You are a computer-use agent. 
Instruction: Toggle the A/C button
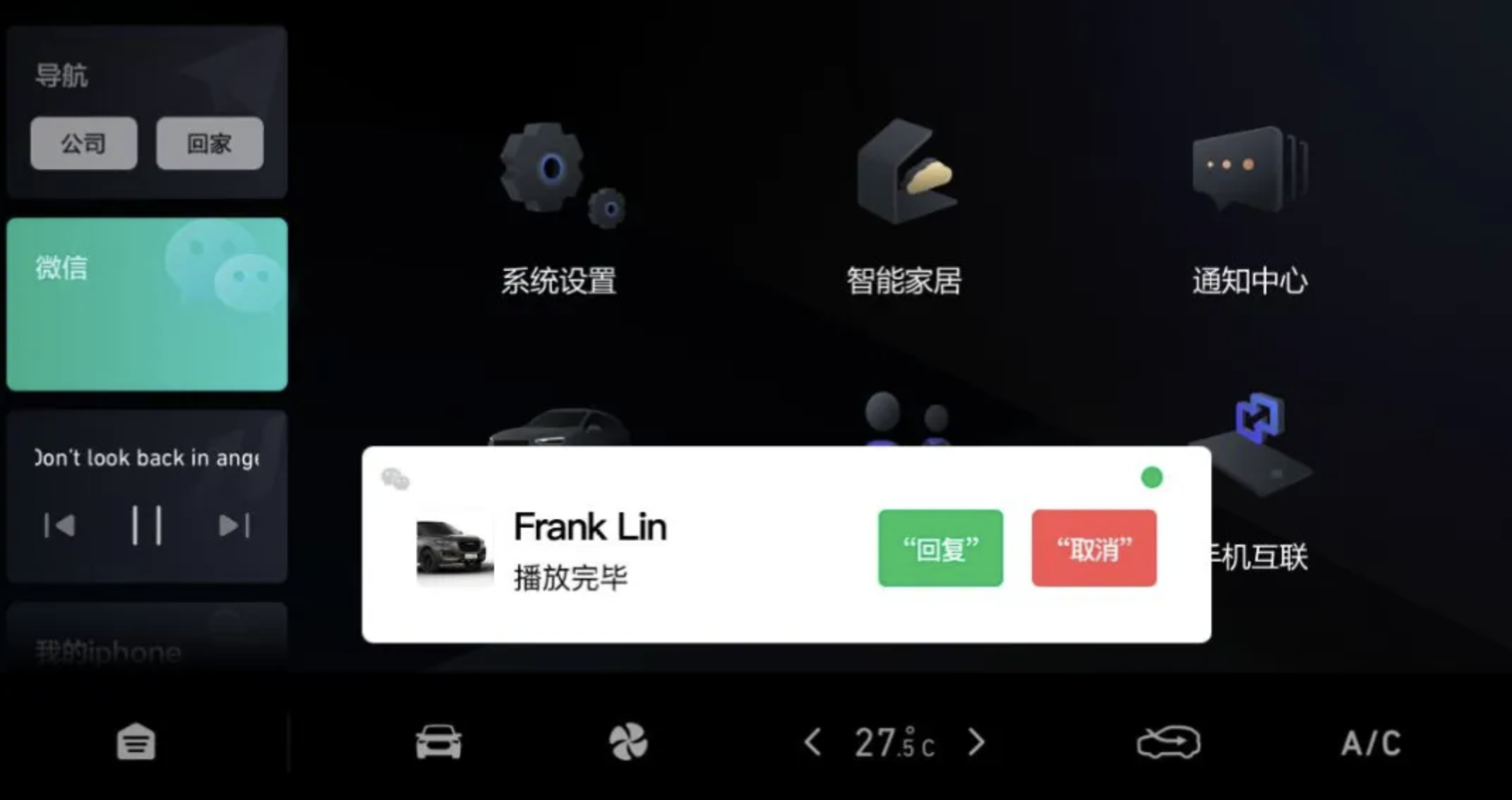[x=1371, y=744]
